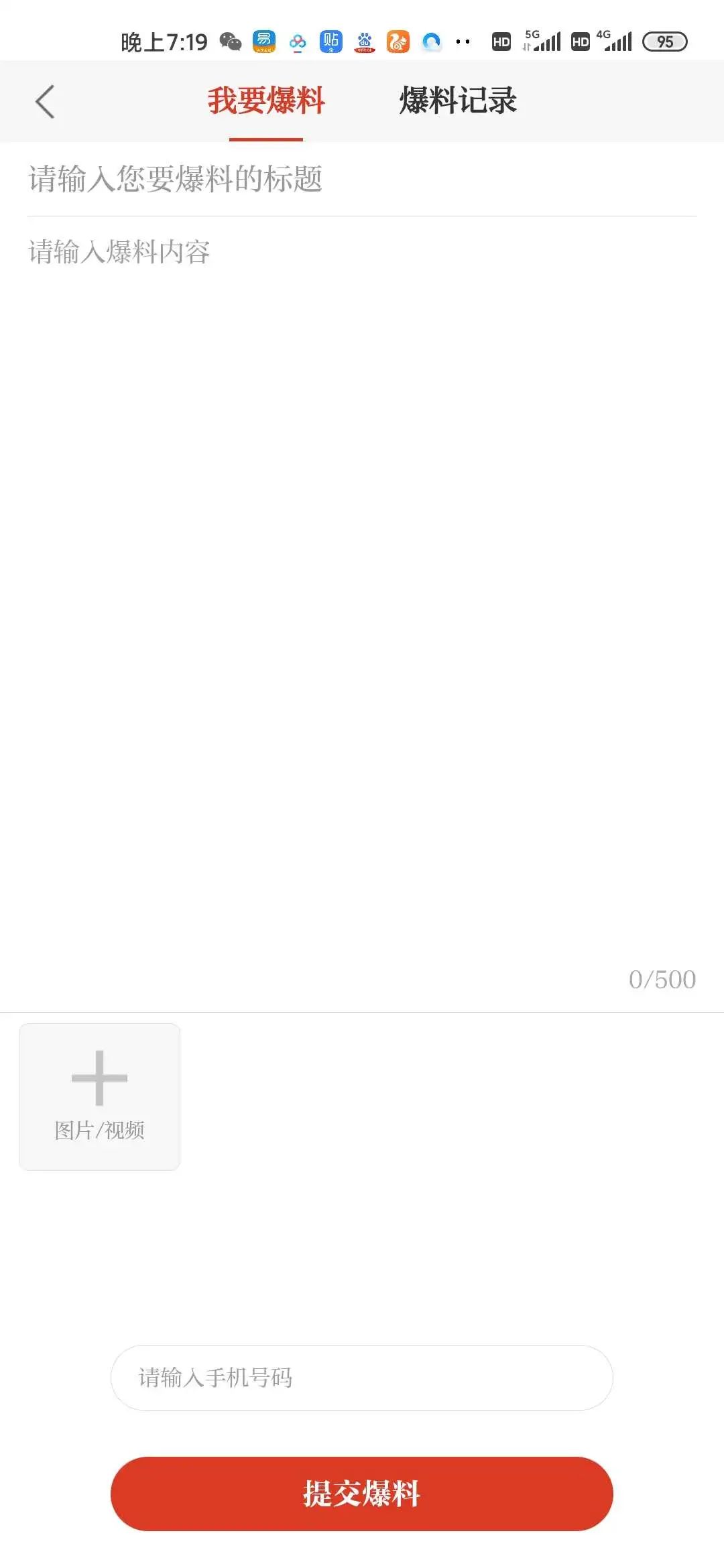Focus the 请输入您要爆料的标题 title field

coord(362,180)
